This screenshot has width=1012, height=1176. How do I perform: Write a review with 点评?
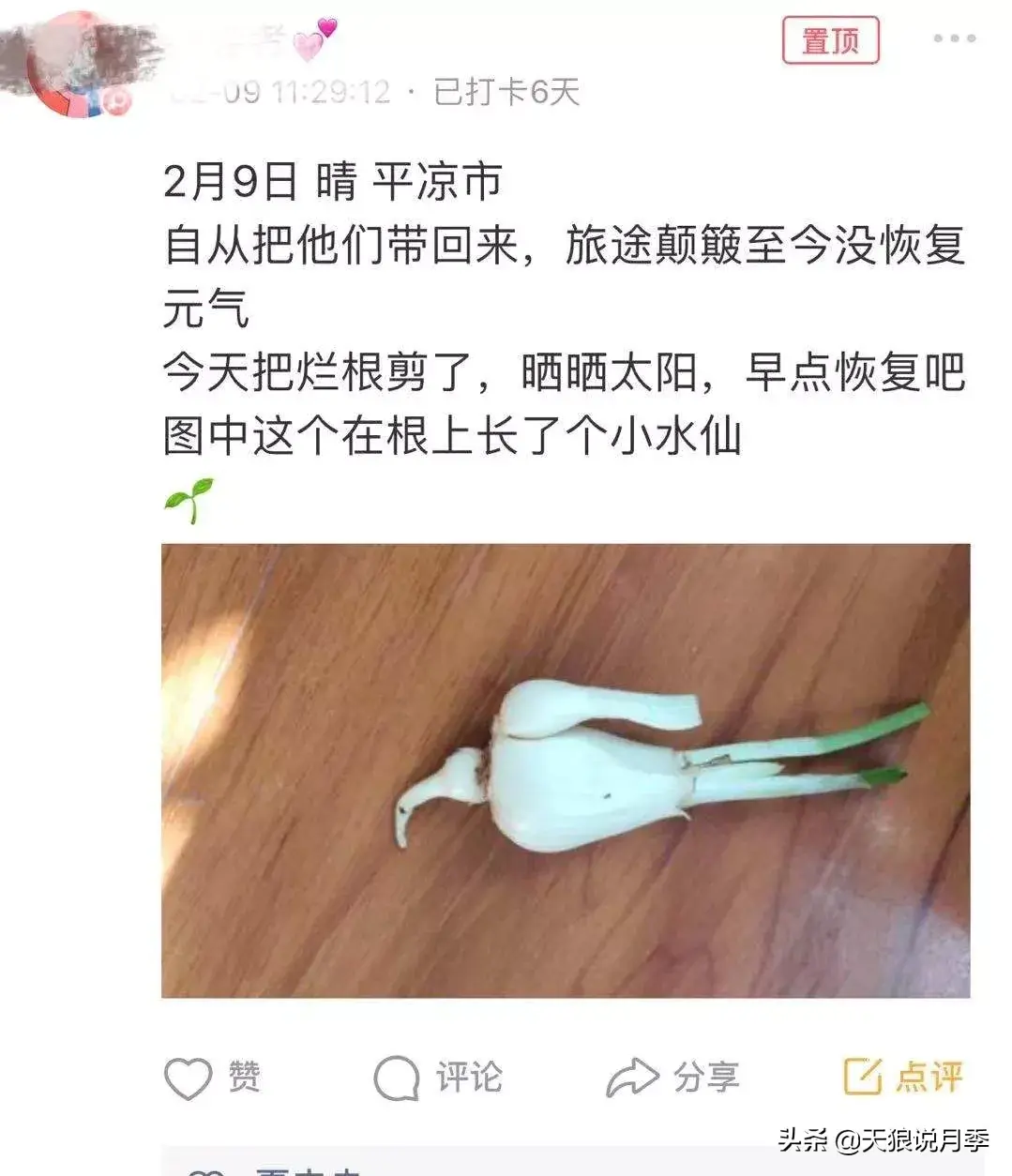point(903,1077)
